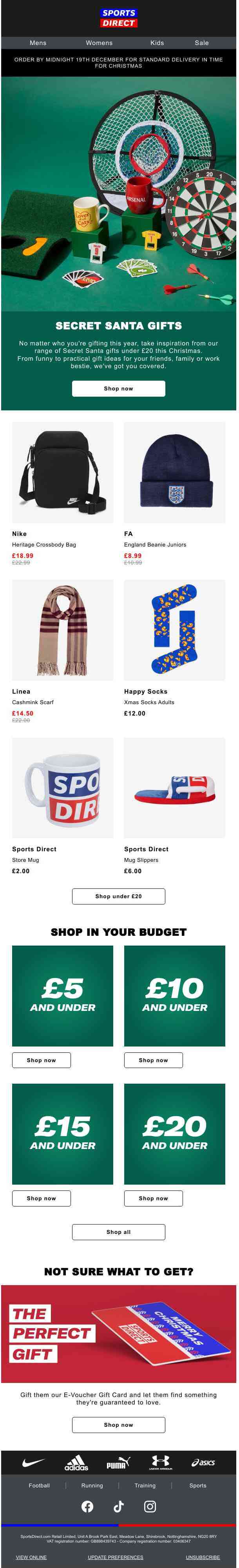
Task: Shop now for the E-Voucher Gift Card
Action: [x=118, y=1424]
